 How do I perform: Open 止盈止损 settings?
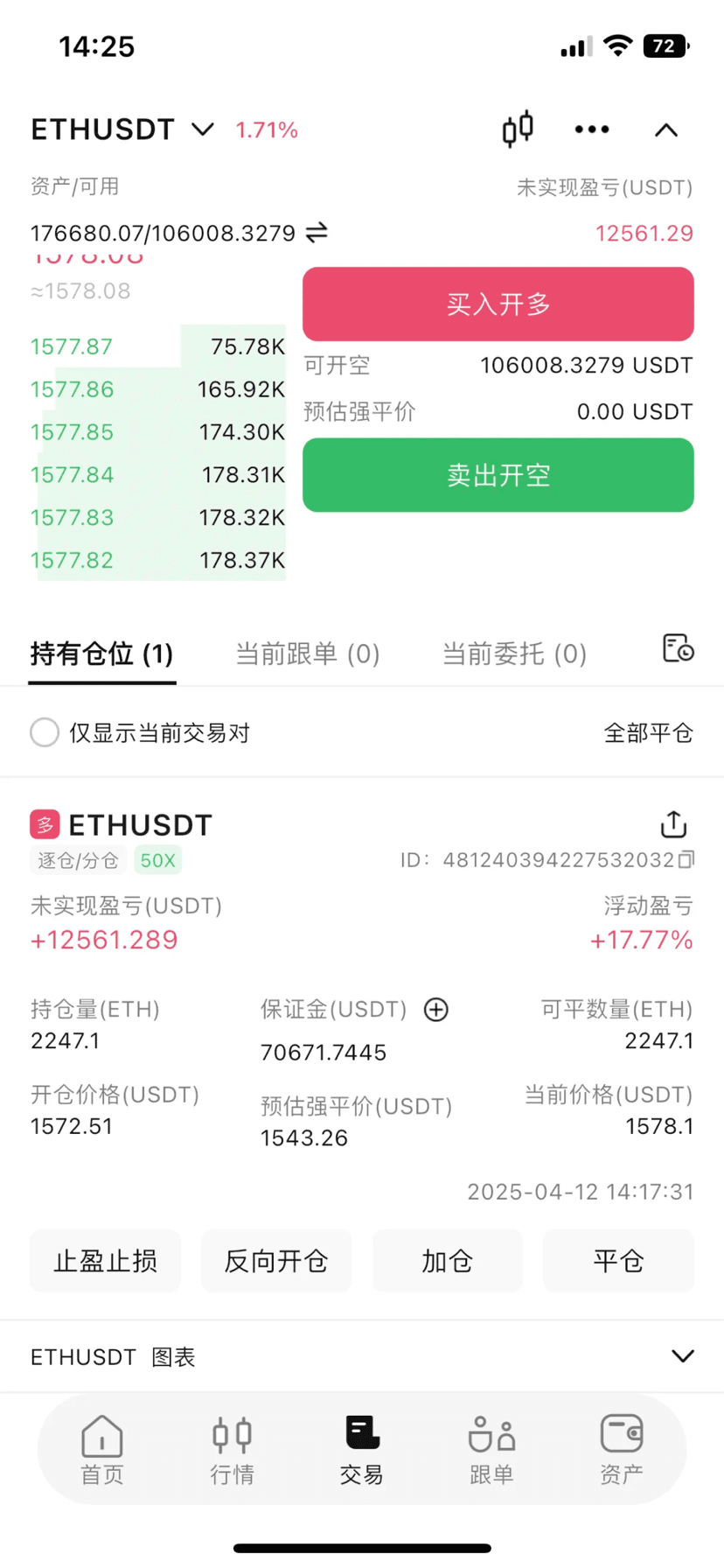click(105, 1261)
